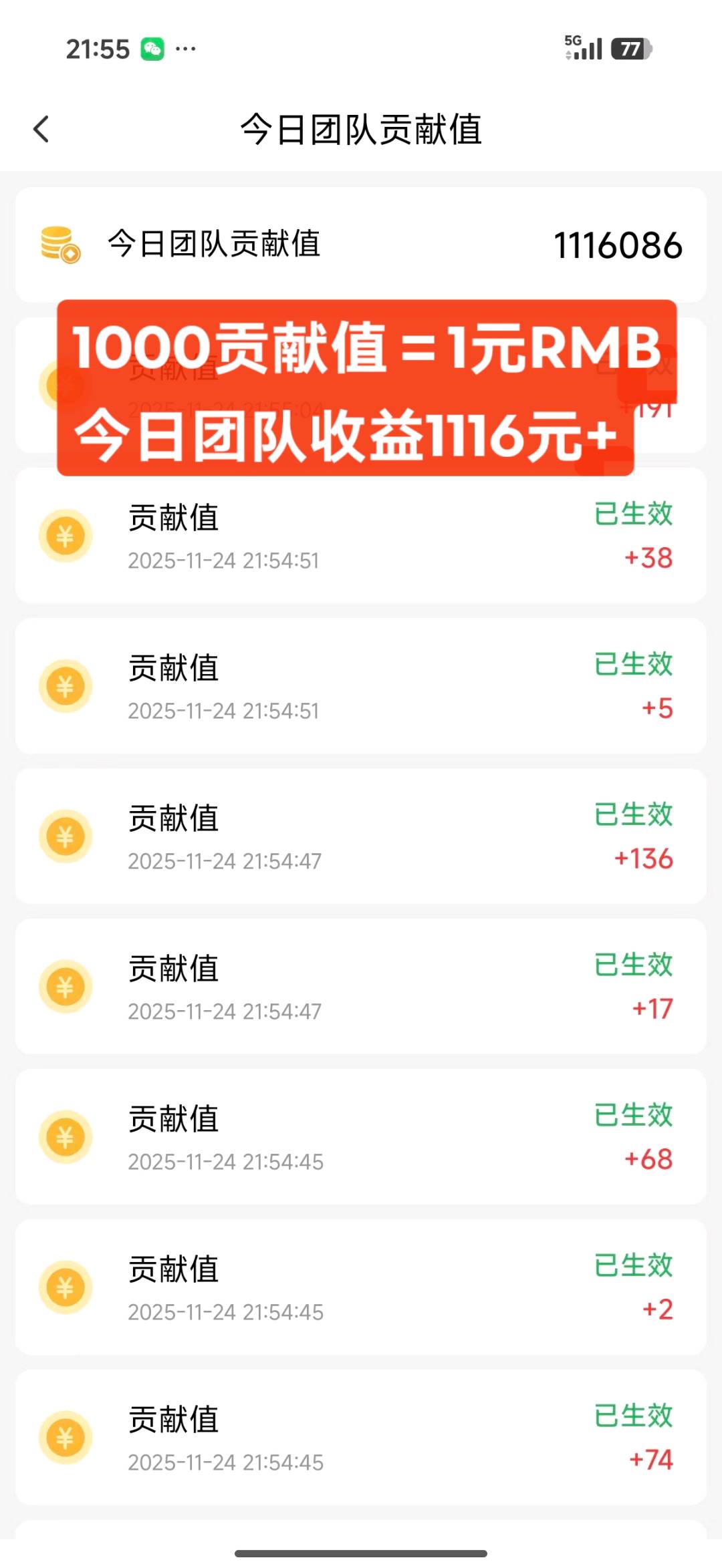The width and height of the screenshot is (722, 1568).
Task: Tap the 已生效 status on the +17 entry
Action: click(x=634, y=964)
